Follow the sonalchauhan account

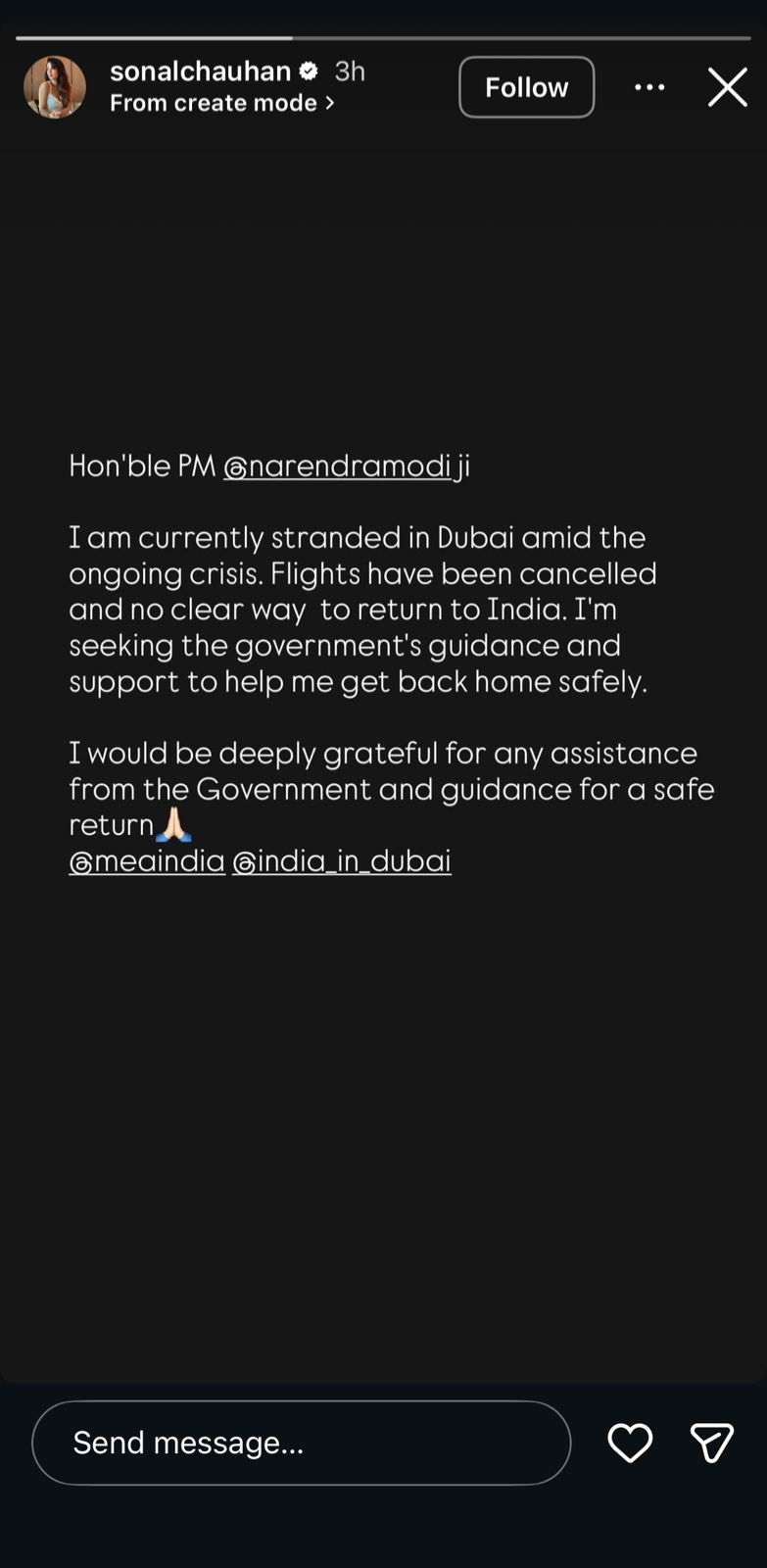[527, 87]
